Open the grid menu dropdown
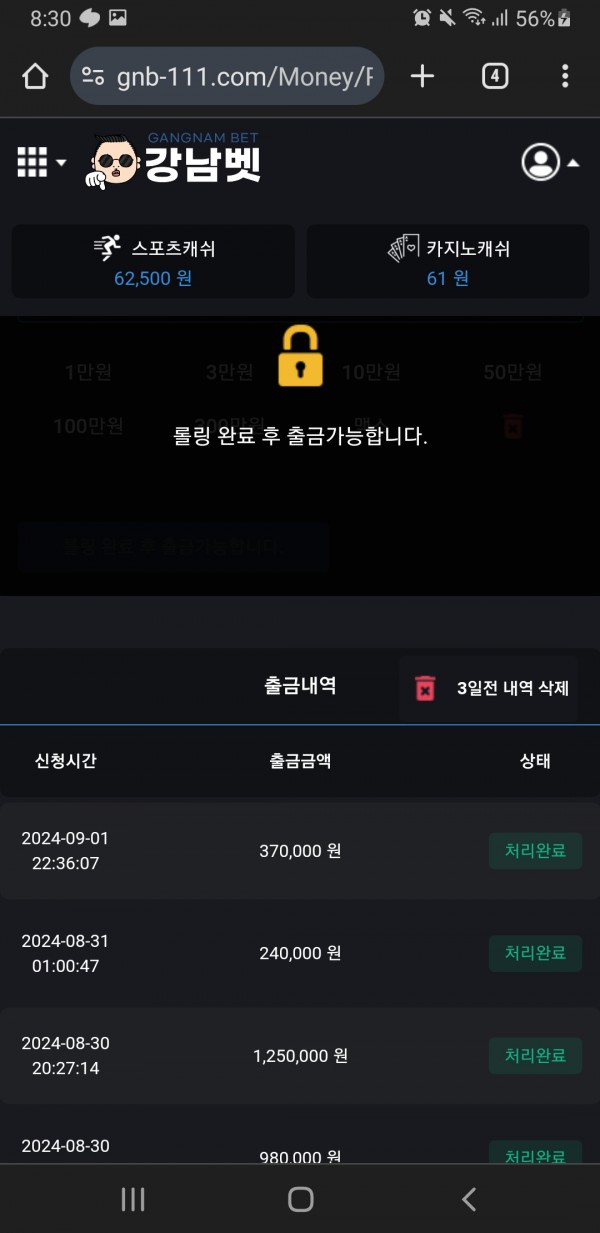This screenshot has width=600, height=1233. (x=41, y=162)
